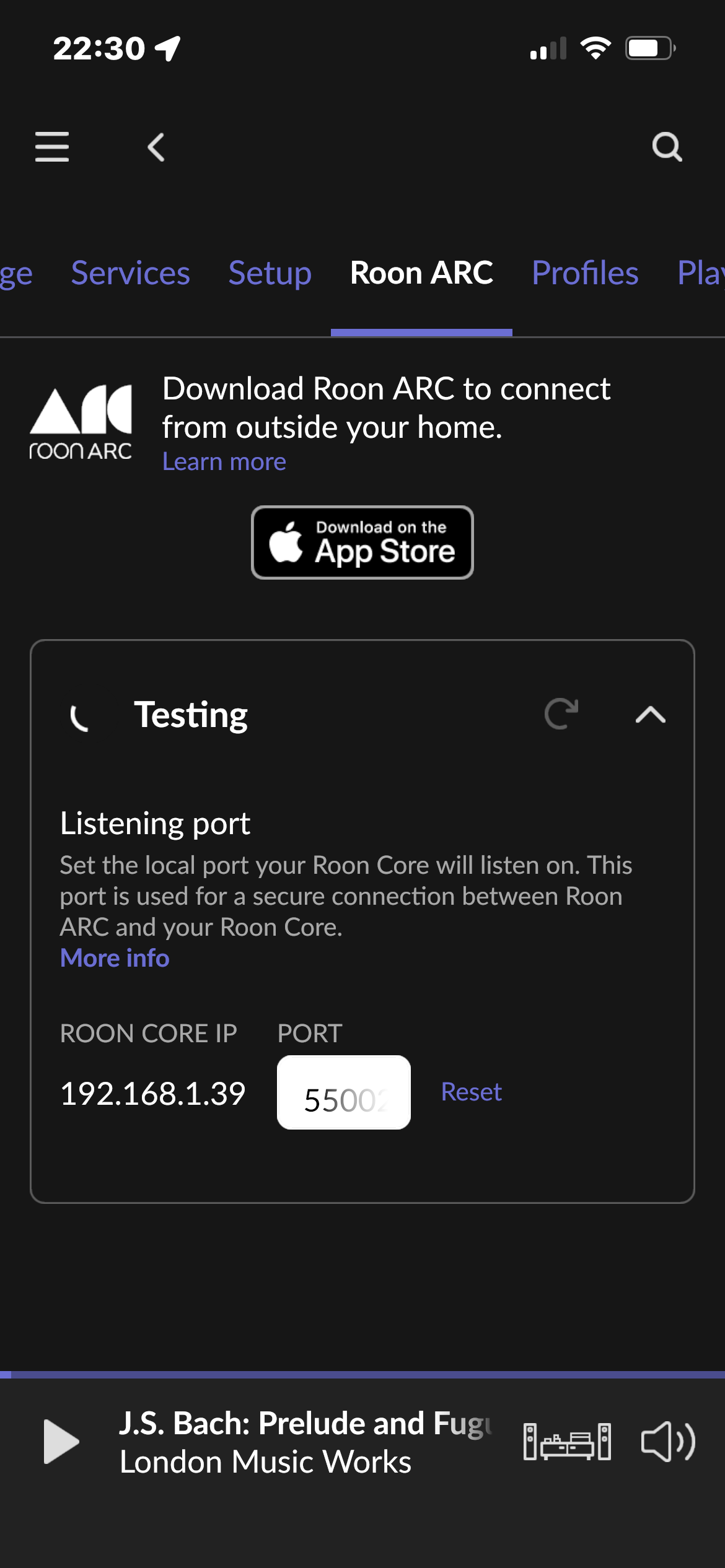Go back with the arrow icon
The height and width of the screenshot is (1568, 725).
coord(156,147)
